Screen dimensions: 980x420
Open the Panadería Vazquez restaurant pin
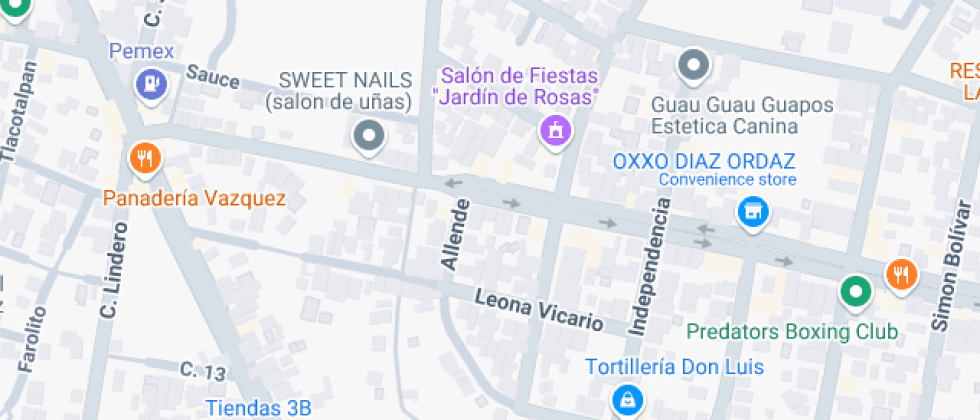click(x=146, y=157)
